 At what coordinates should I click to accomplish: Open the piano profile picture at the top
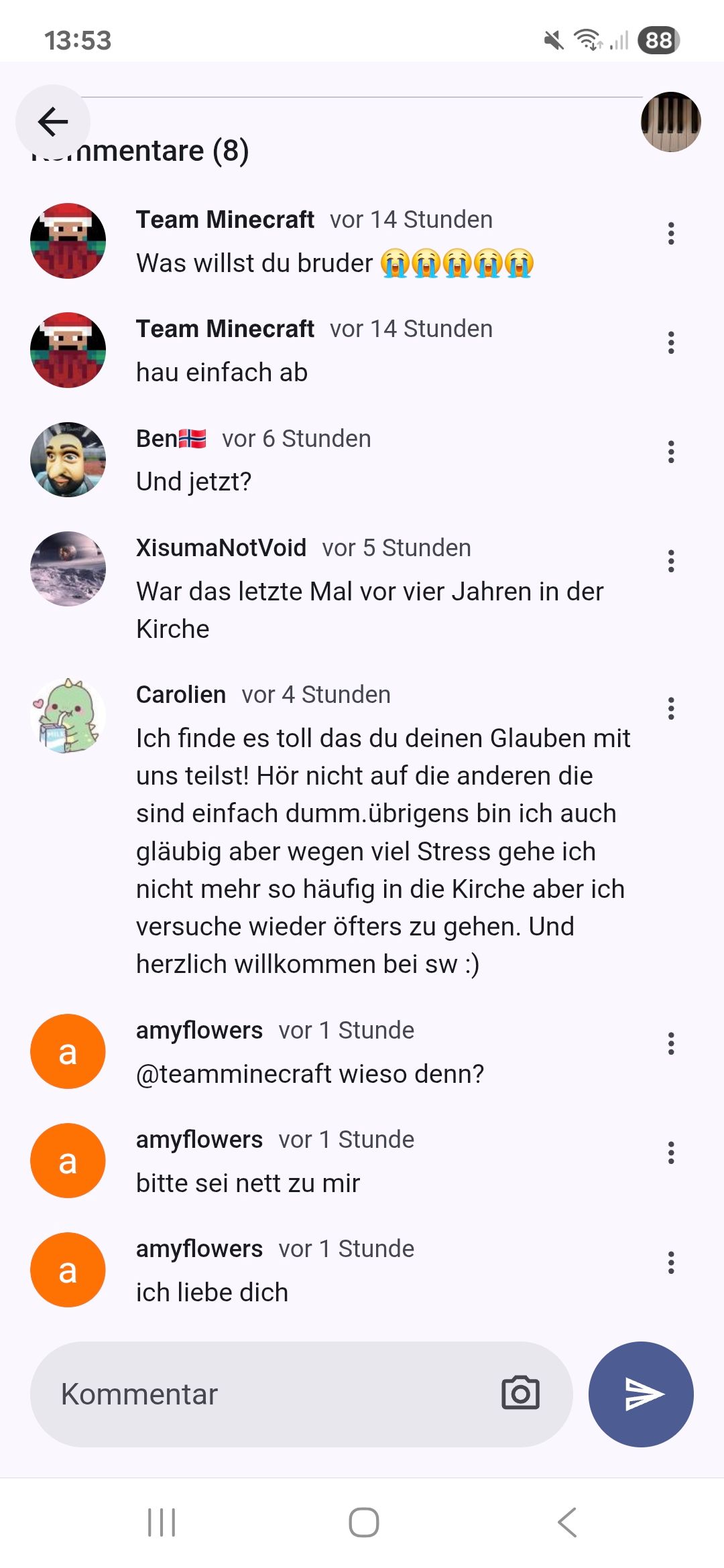[x=670, y=121]
